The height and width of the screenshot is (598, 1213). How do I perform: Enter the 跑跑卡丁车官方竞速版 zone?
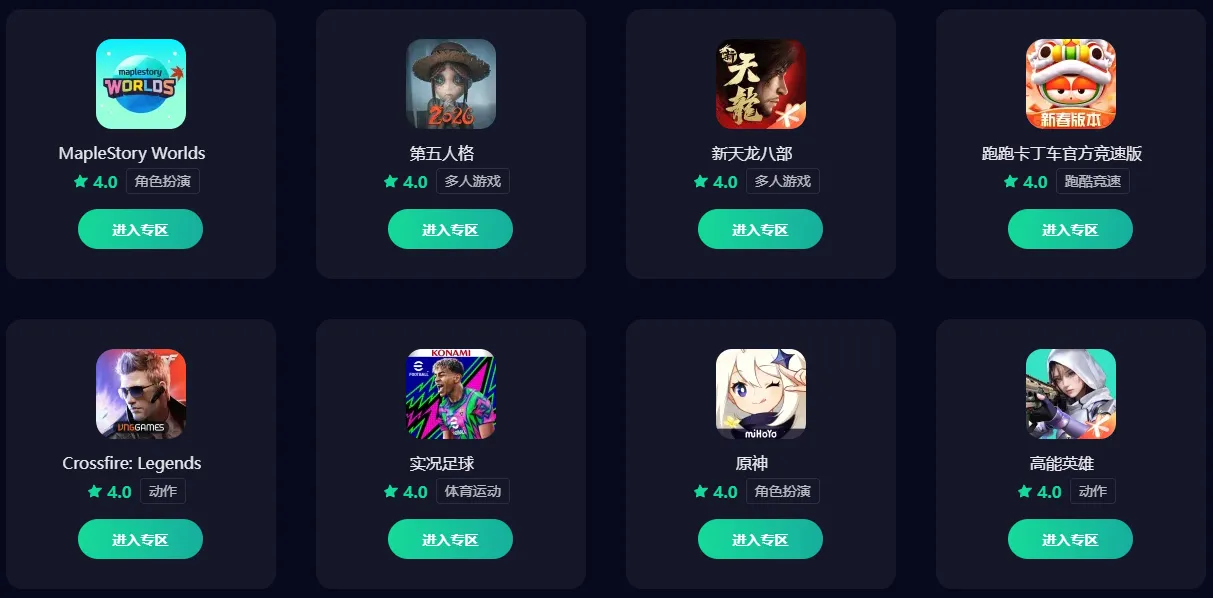1070,229
